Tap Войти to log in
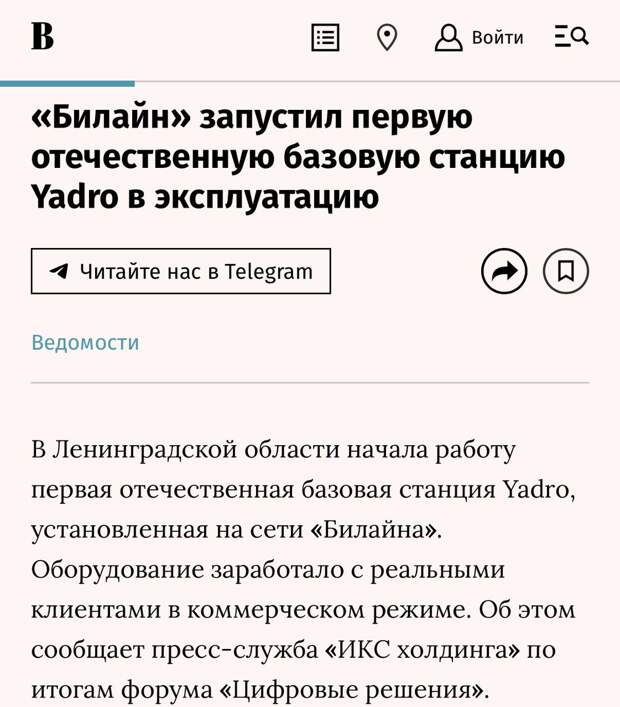The height and width of the screenshot is (707, 620). tap(480, 38)
